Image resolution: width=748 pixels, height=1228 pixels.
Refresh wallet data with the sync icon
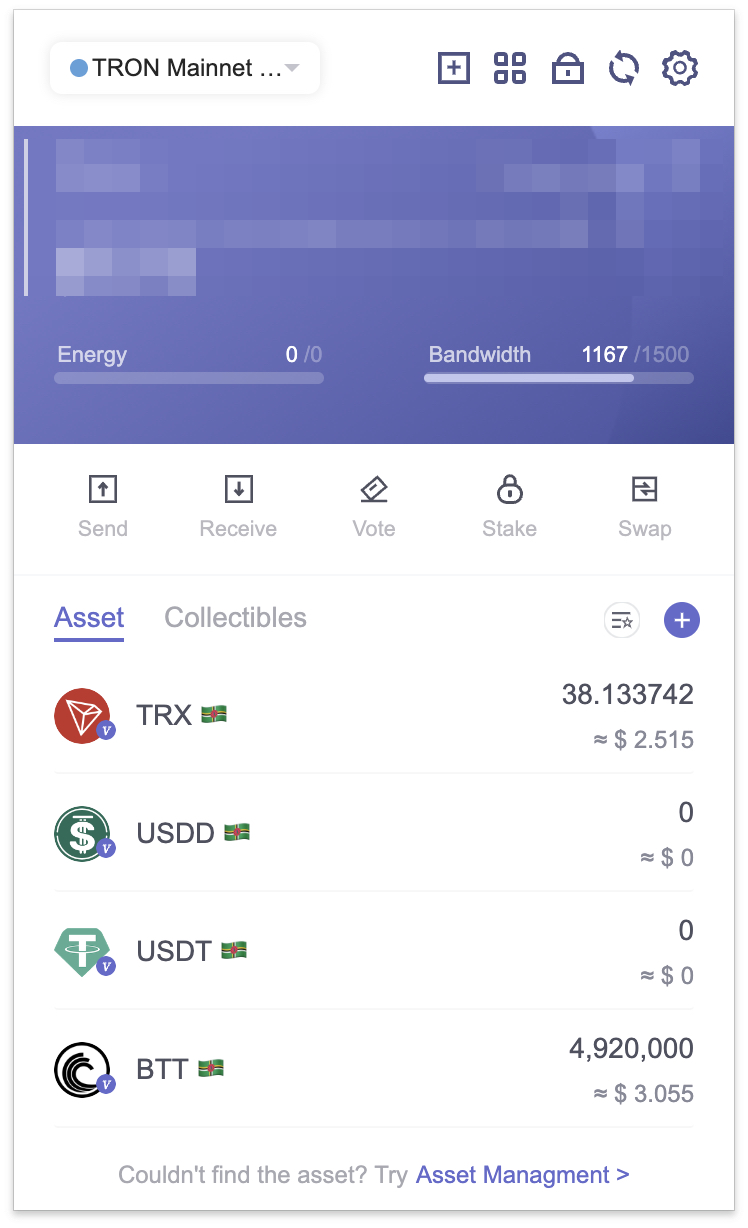pyautogui.click(x=624, y=68)
